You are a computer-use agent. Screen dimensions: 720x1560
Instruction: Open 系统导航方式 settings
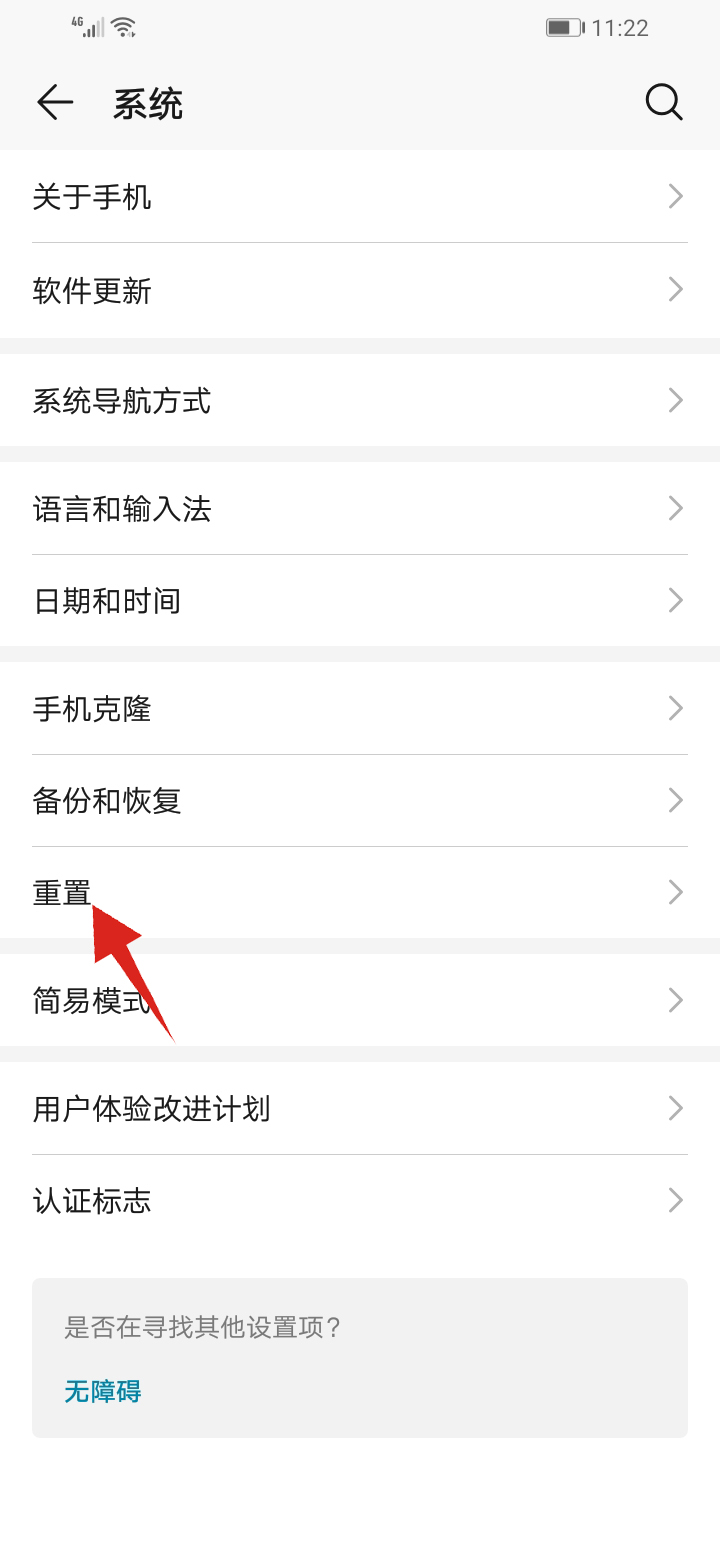[360, 401]
